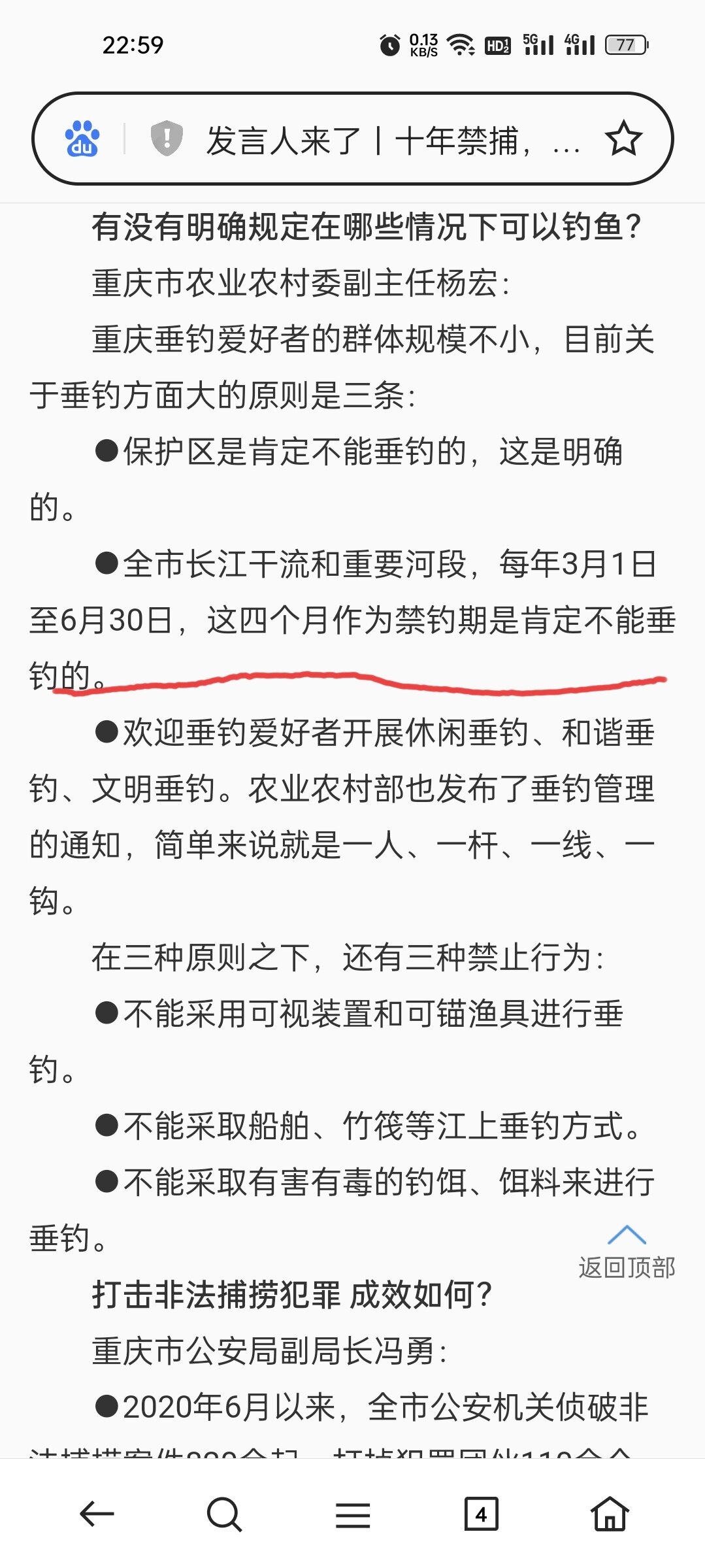Open the tab switcher showing 4 tabs
Screen dimensions: 705x1568
click(481, 1514)
